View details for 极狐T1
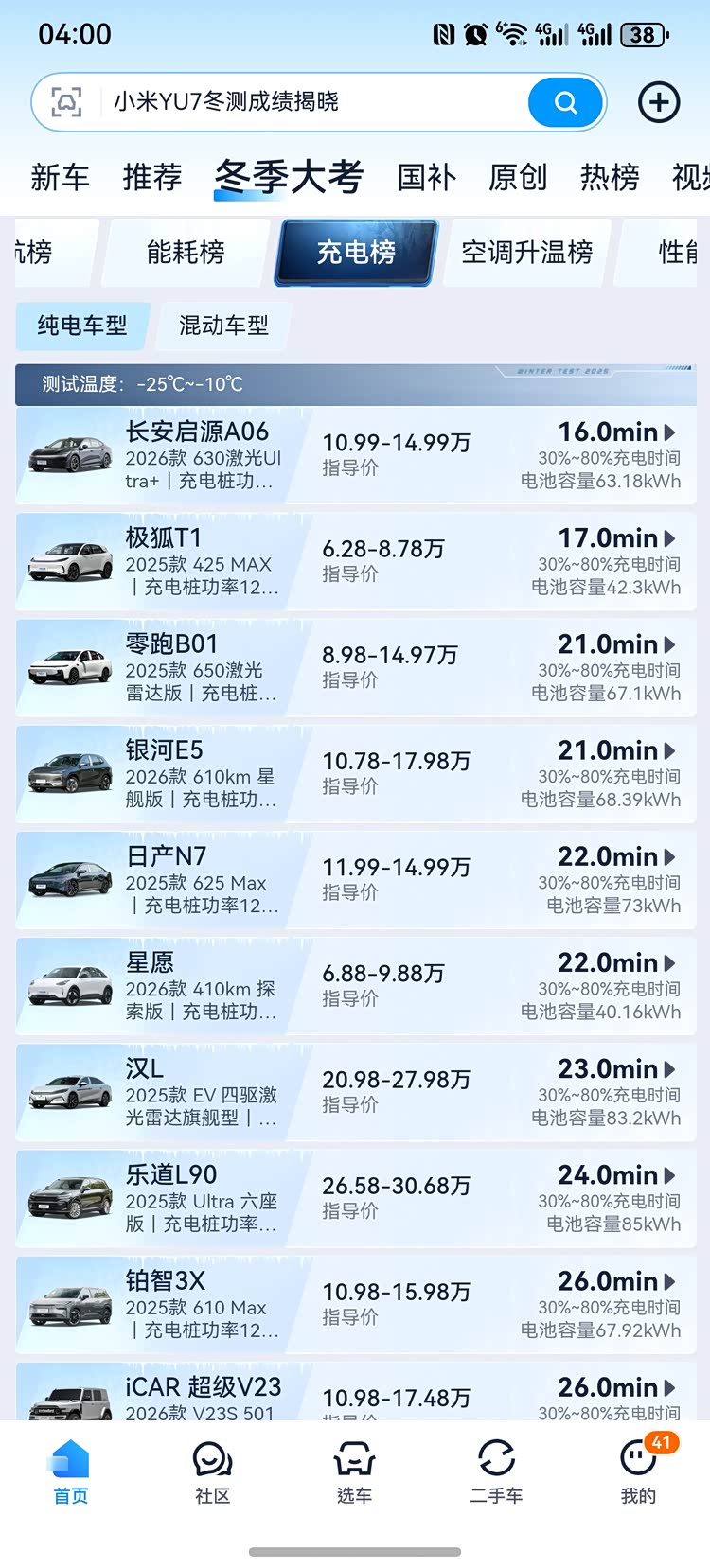This screenshot has height=1568, width=710. (355, 561)
